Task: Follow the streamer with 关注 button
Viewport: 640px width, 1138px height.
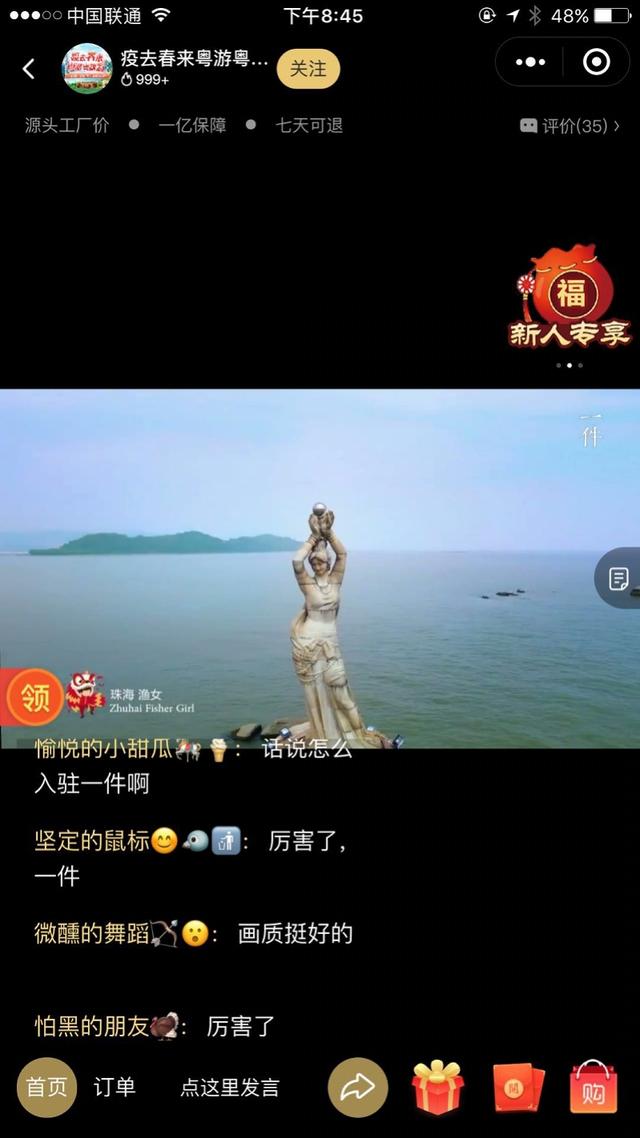Action: click(308, 68)
